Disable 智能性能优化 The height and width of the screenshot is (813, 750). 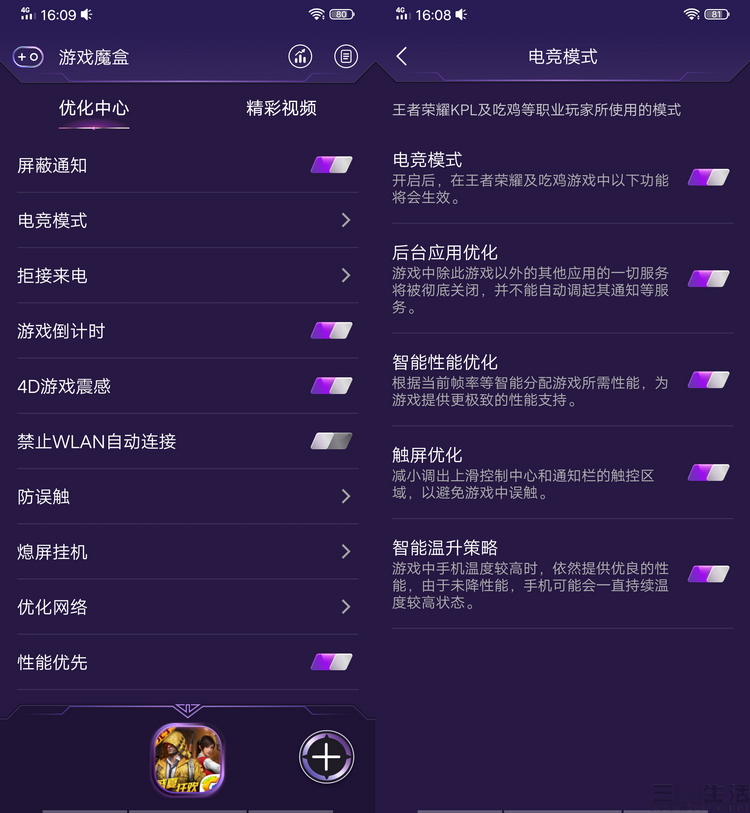708,379
